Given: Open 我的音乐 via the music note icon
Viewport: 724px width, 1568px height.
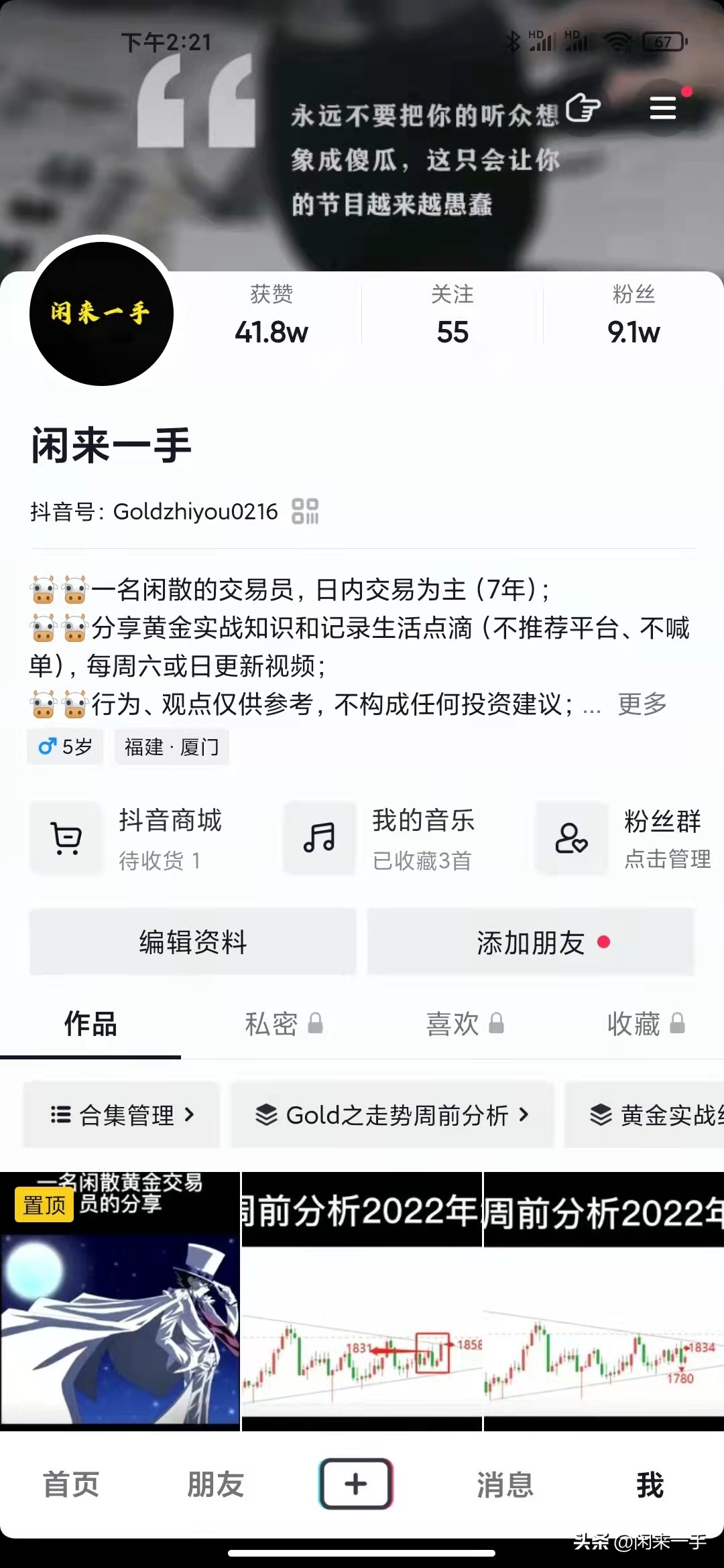Looking at the screenshot, I should pyautogui.click(x=319, y=838).
